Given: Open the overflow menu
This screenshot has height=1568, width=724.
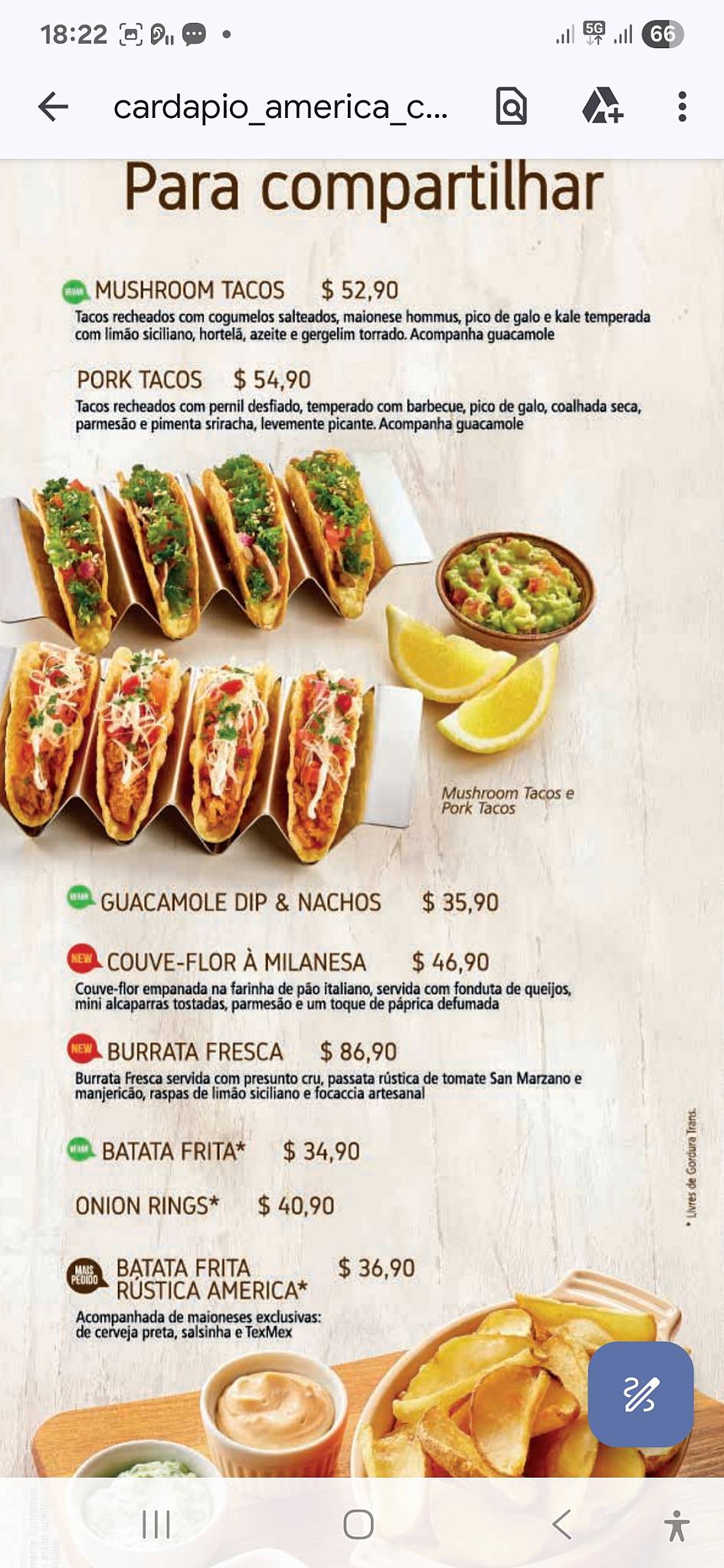Looking at the screenshot, I should [x=681, y=106].
